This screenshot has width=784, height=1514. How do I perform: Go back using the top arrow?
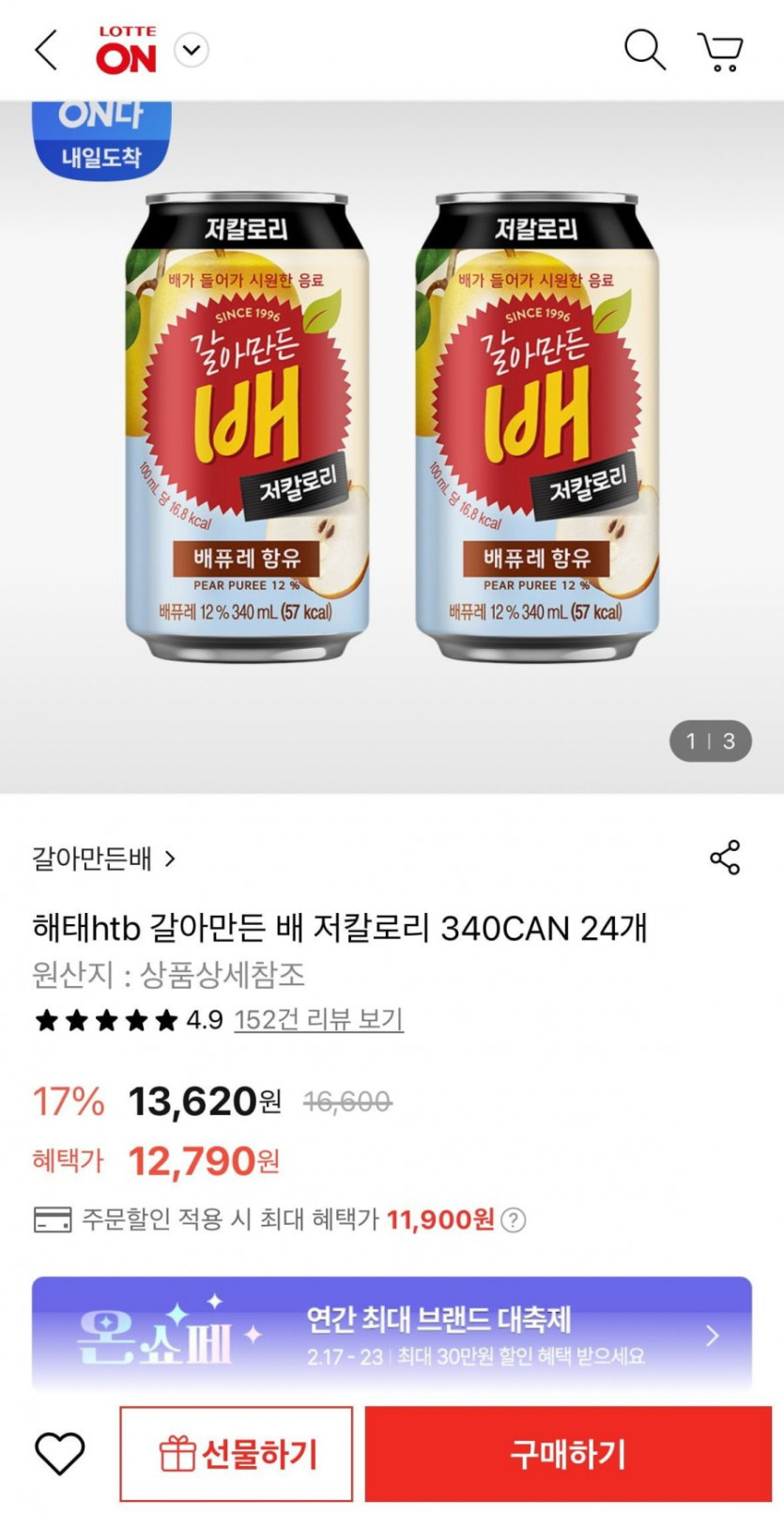click(46, 50)
